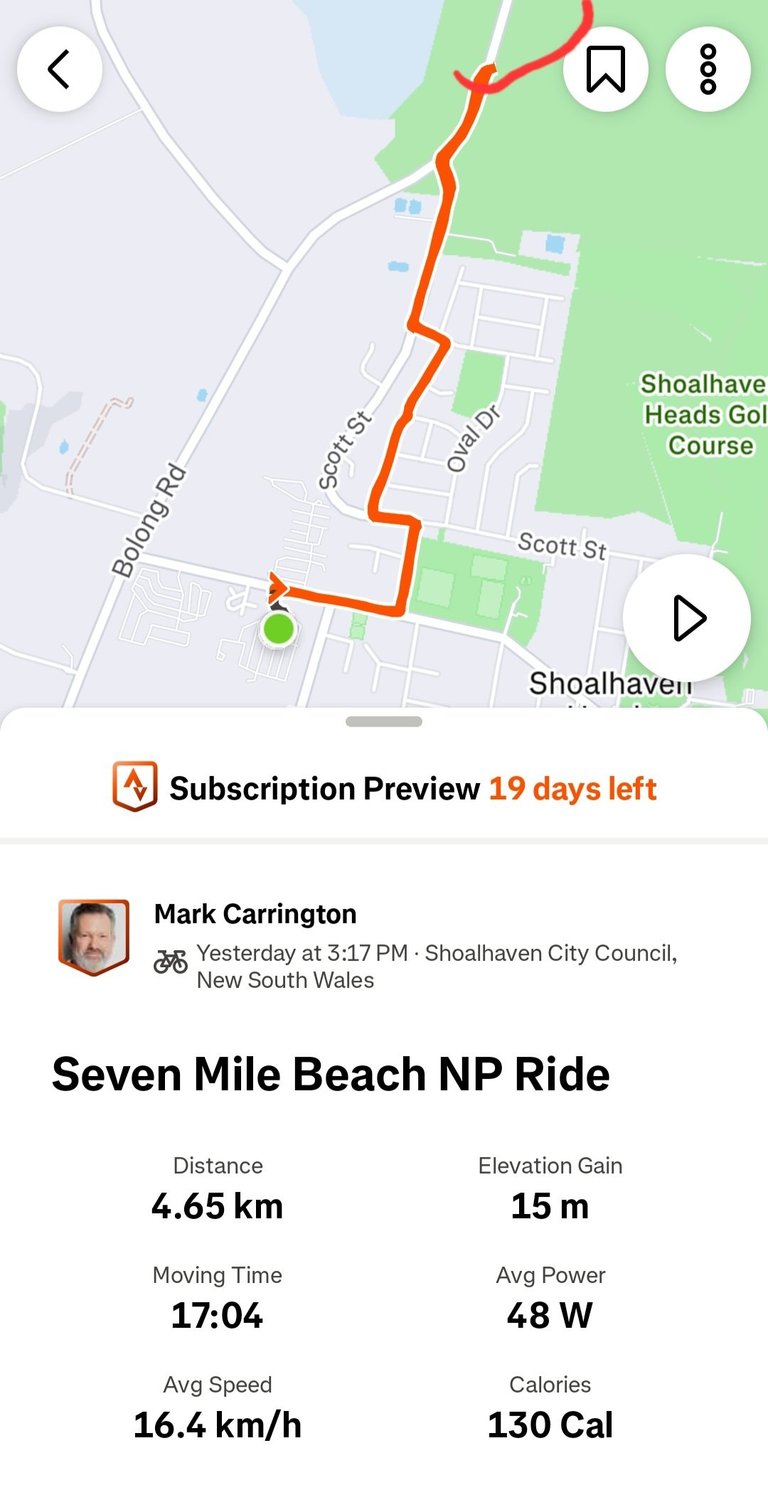Tap the sheet drag handle
This screenshot has width=768, height=1490.
click(x=384, y=721)
